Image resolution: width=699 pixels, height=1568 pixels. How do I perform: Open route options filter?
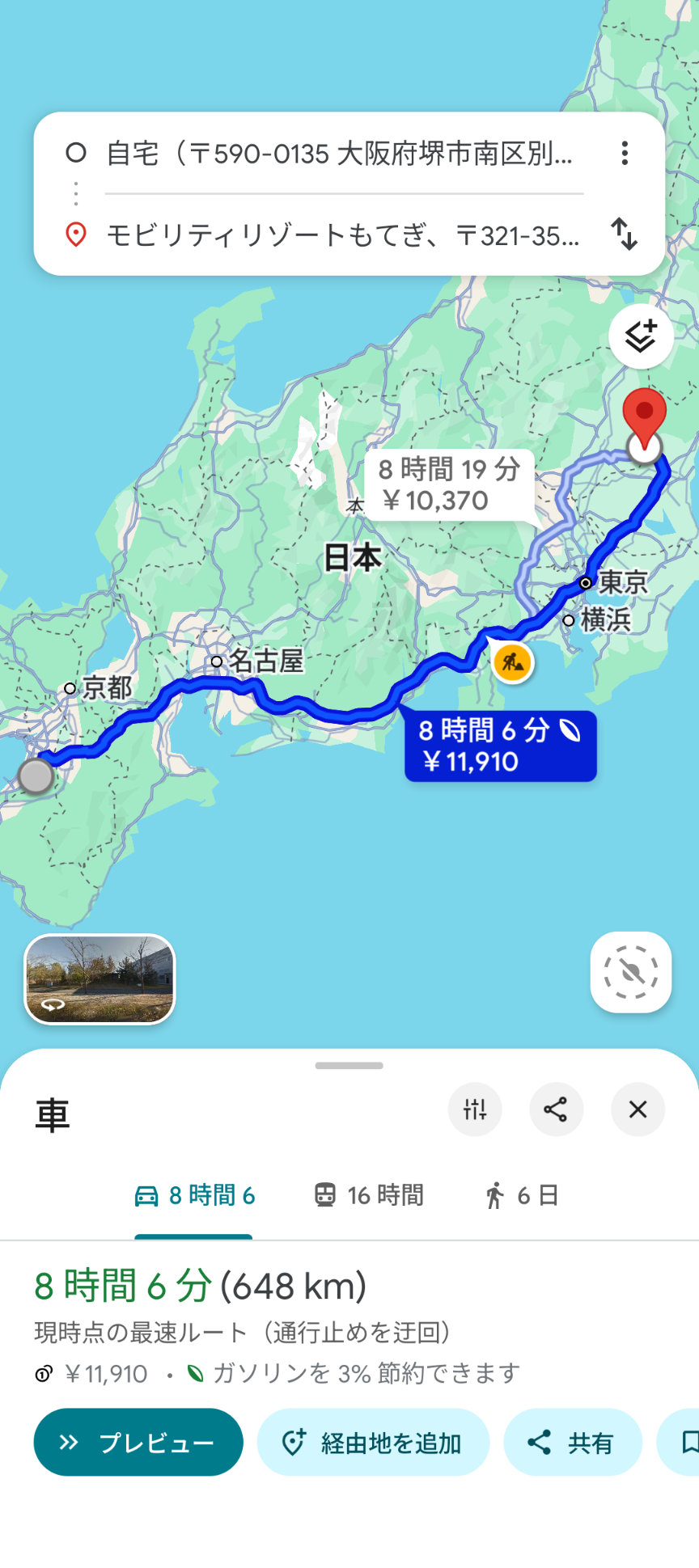pos(475,1109)
